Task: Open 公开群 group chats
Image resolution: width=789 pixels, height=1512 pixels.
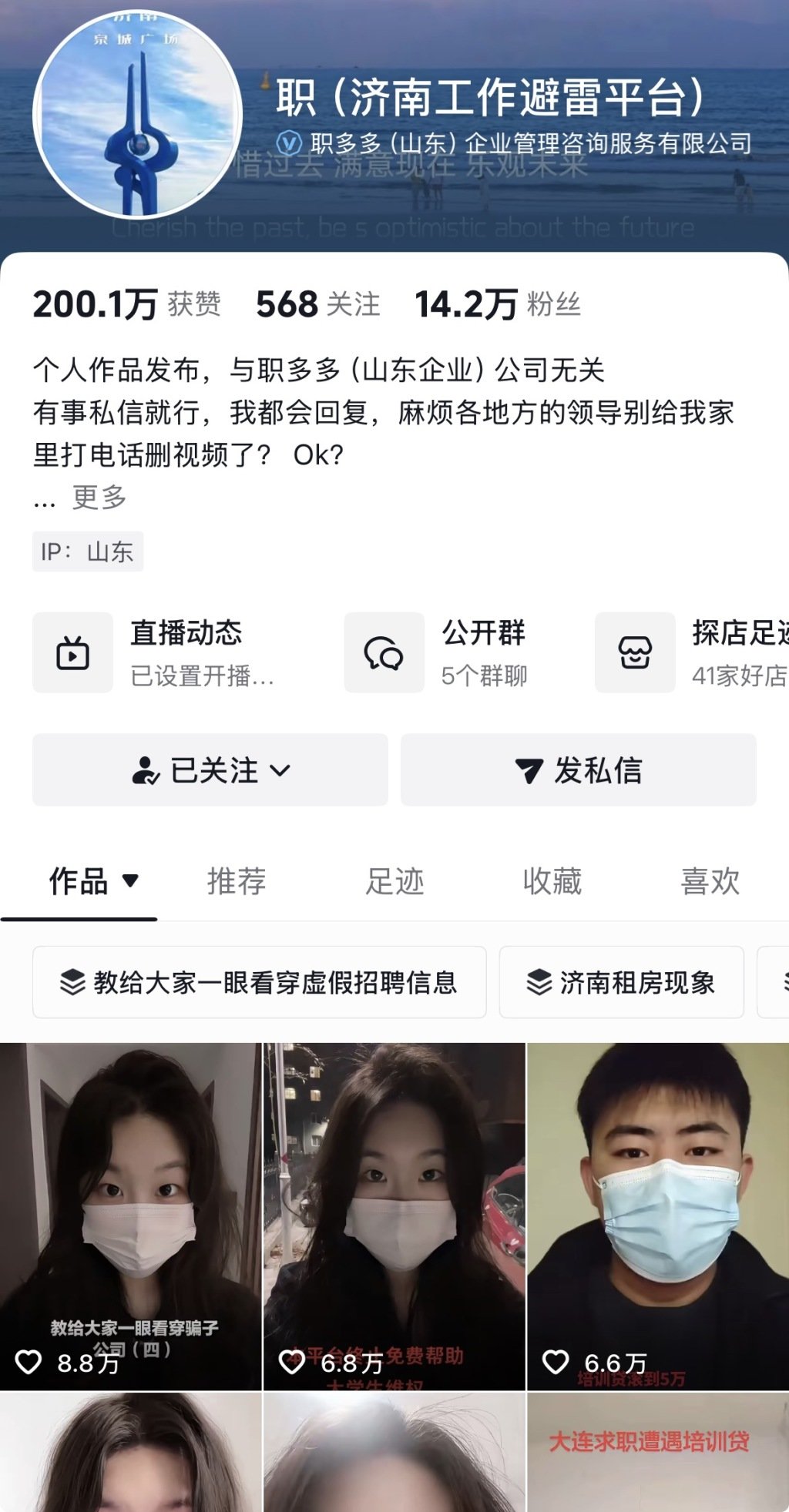Action: (447, 653)
